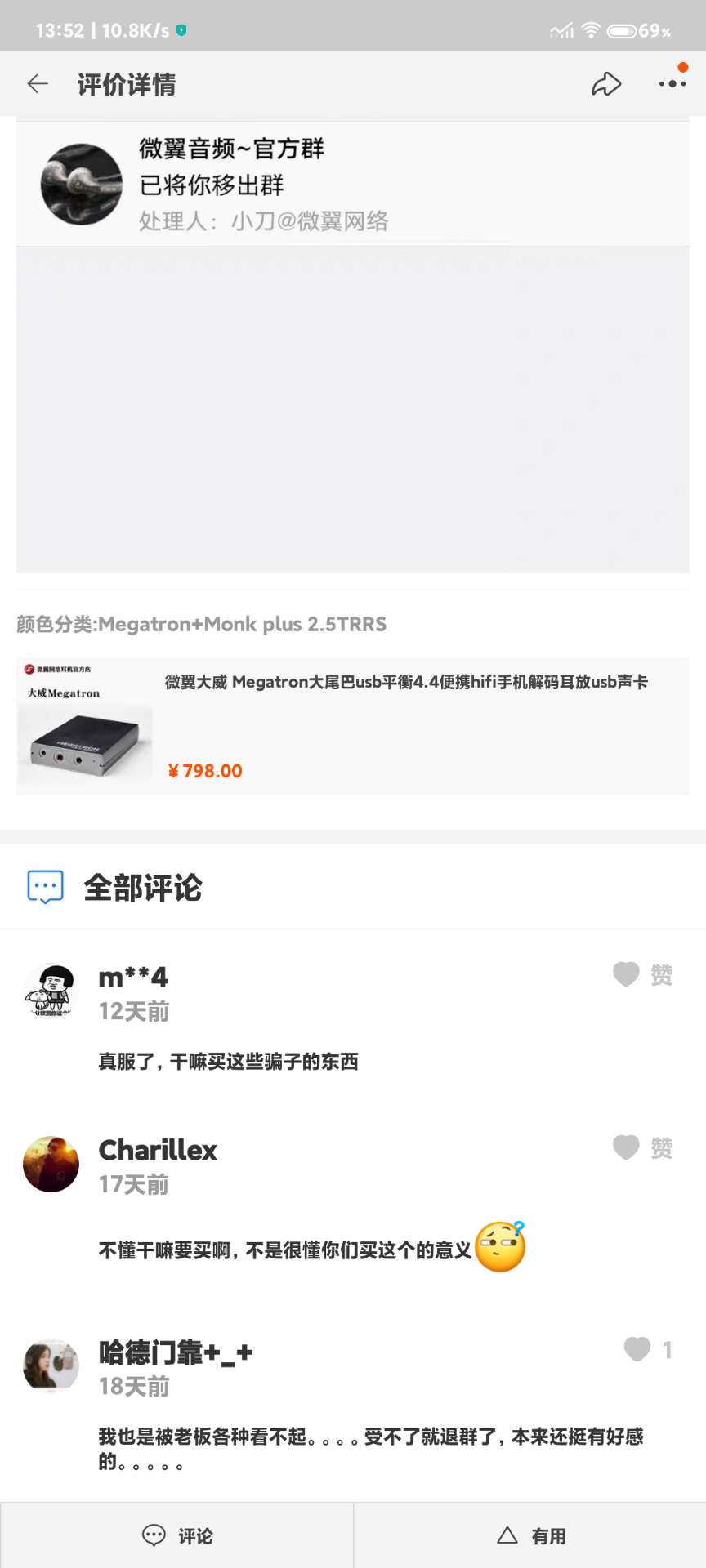Share this review

pos(606,84)
